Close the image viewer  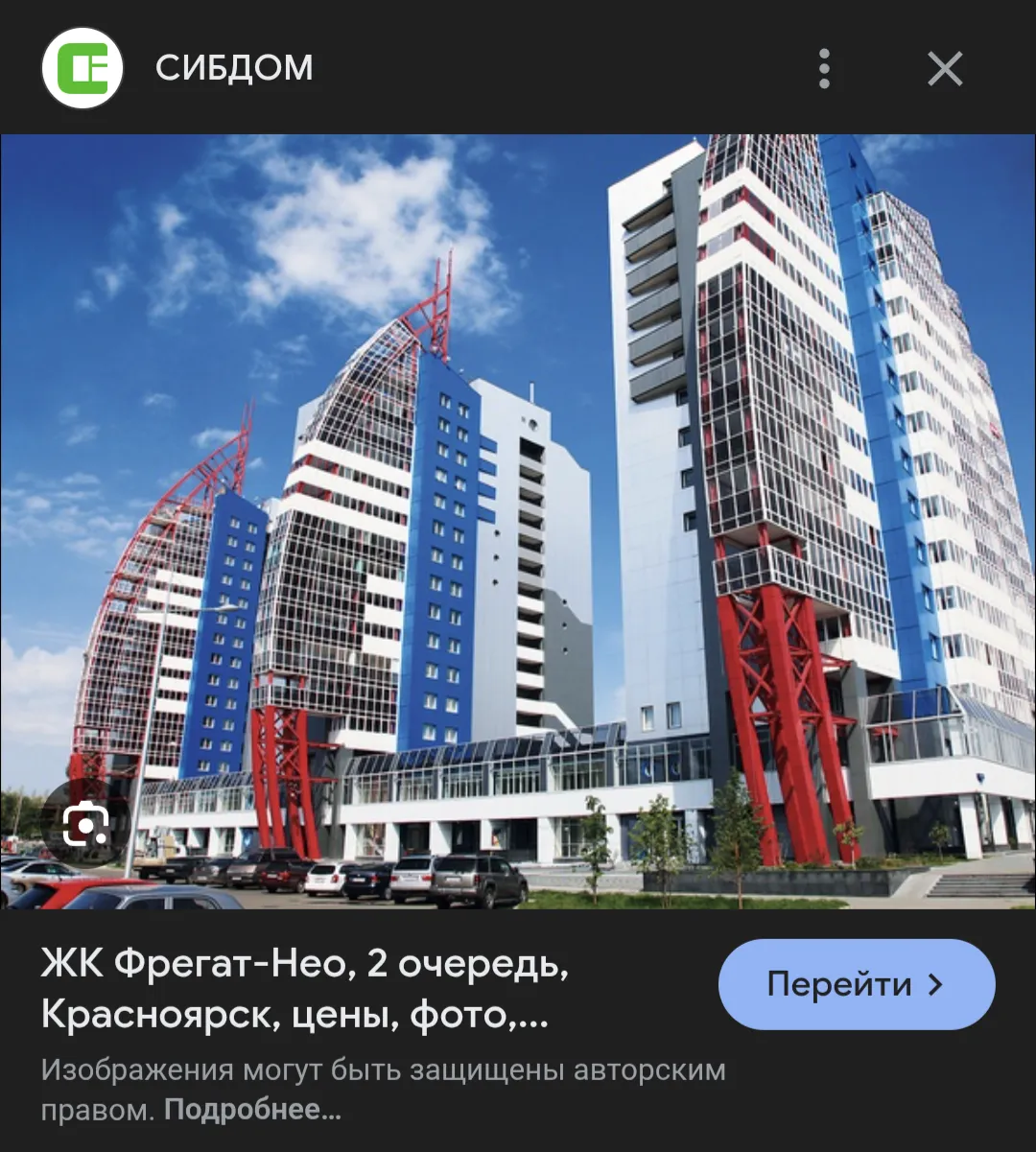945,69
